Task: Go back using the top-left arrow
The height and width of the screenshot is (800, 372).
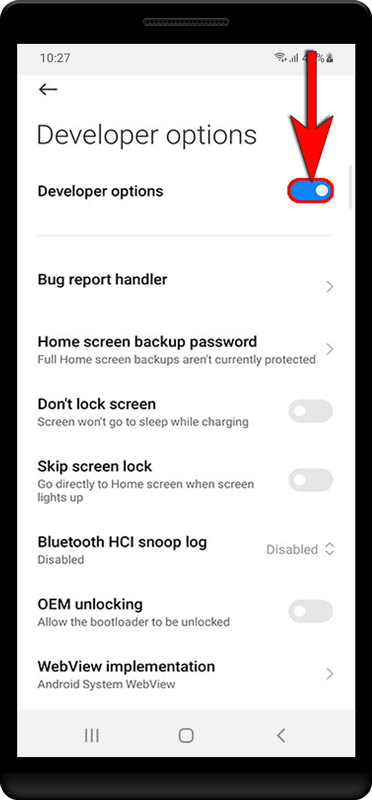Action: [48, 89]
